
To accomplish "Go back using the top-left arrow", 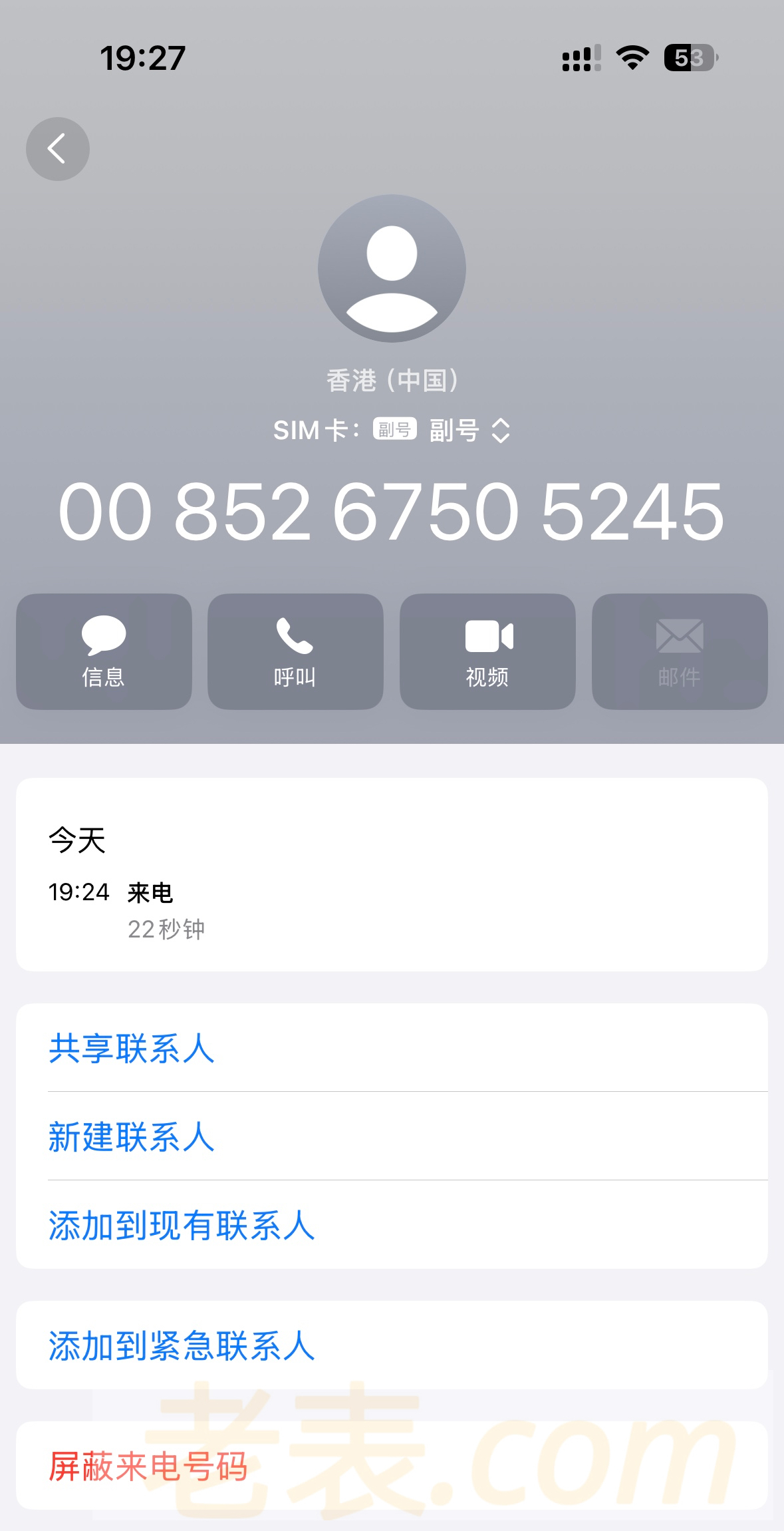I will tap(58, 149).
